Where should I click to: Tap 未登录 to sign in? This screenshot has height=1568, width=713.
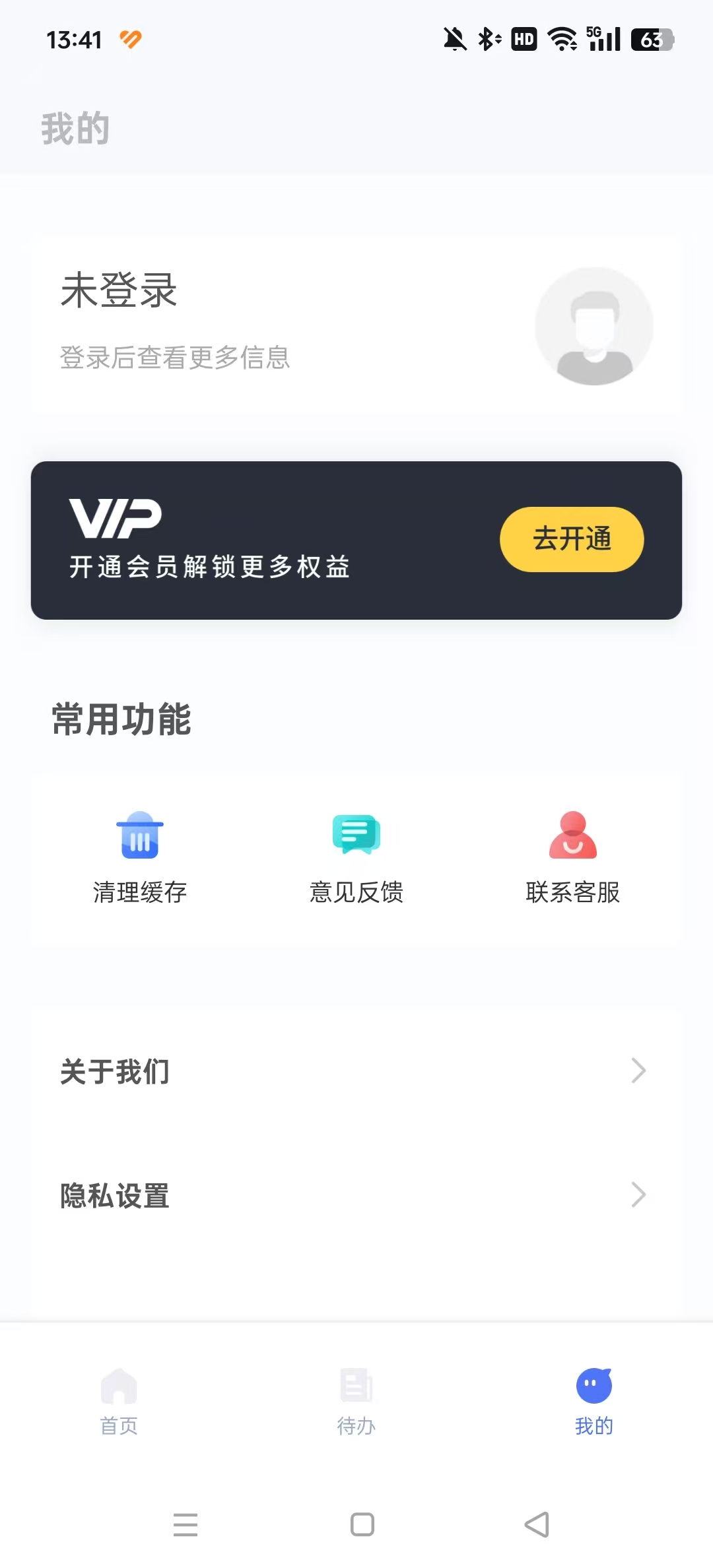(x=119, y=290)
